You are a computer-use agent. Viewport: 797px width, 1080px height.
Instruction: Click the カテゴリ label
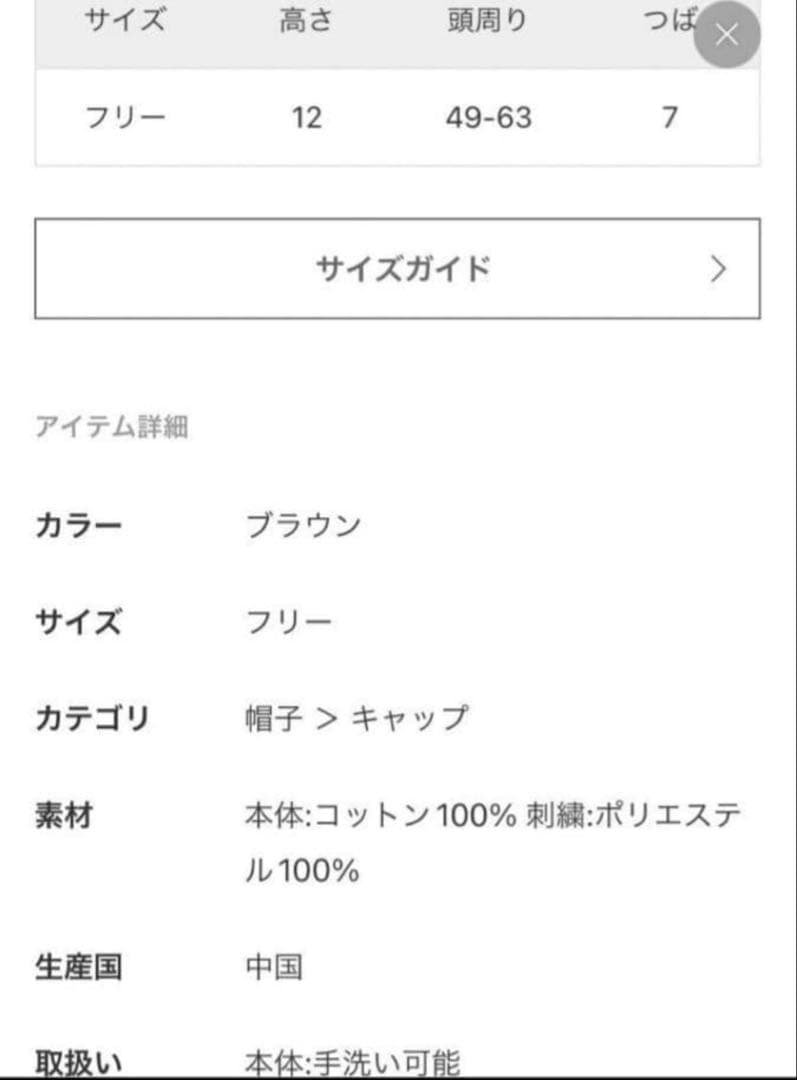92,715
